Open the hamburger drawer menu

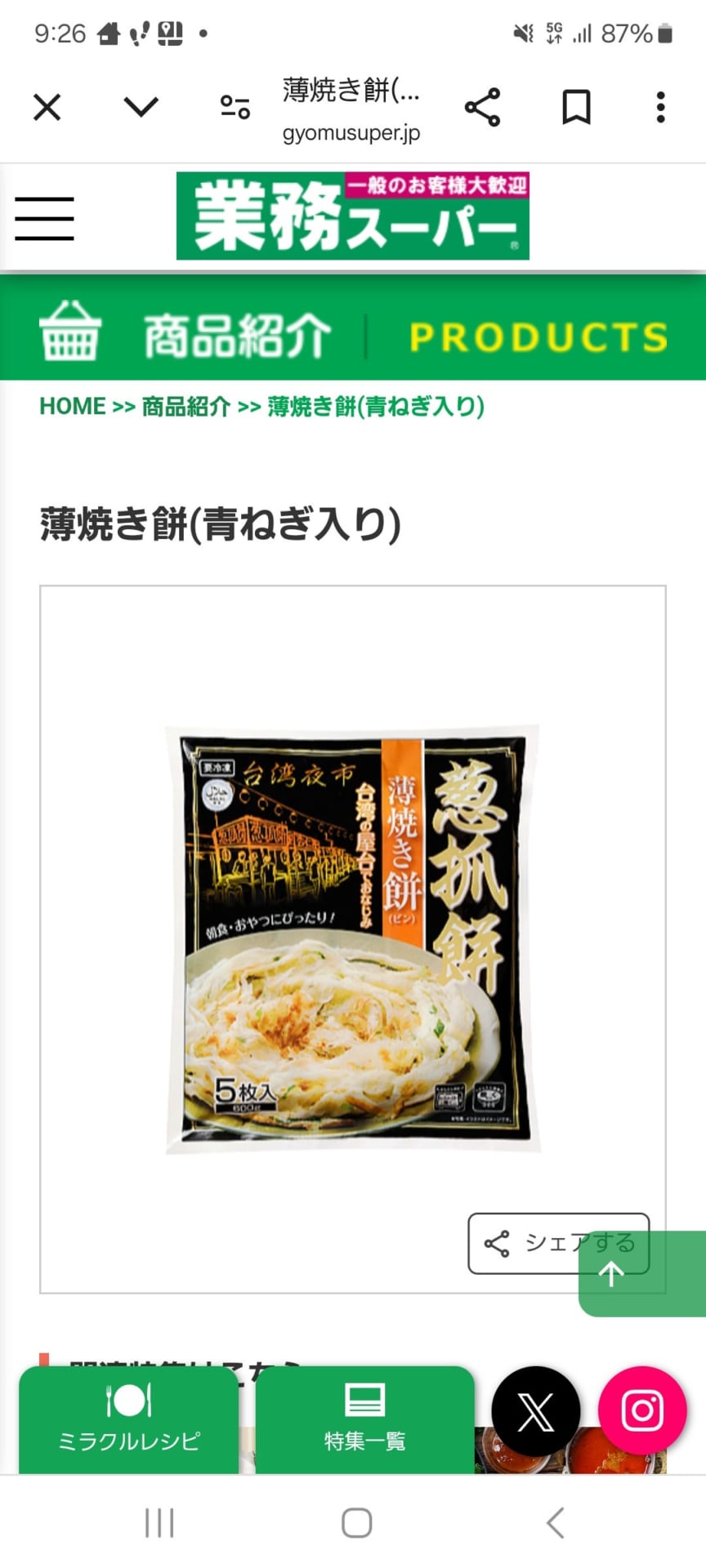pos(44,219)
